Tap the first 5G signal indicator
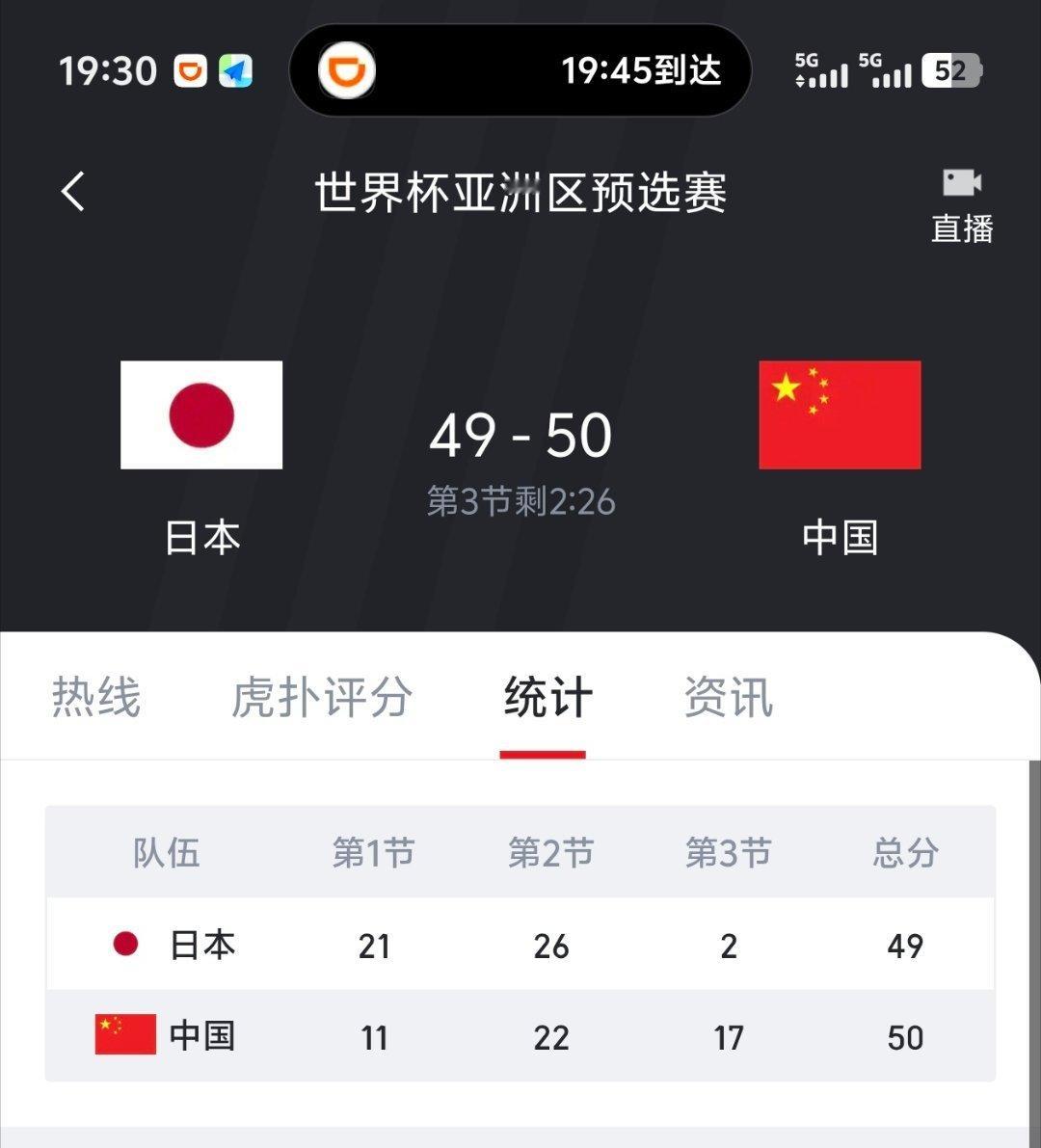Viewport: 1041px width, 1148px height. pyautogui.click(x=820, y=69)
